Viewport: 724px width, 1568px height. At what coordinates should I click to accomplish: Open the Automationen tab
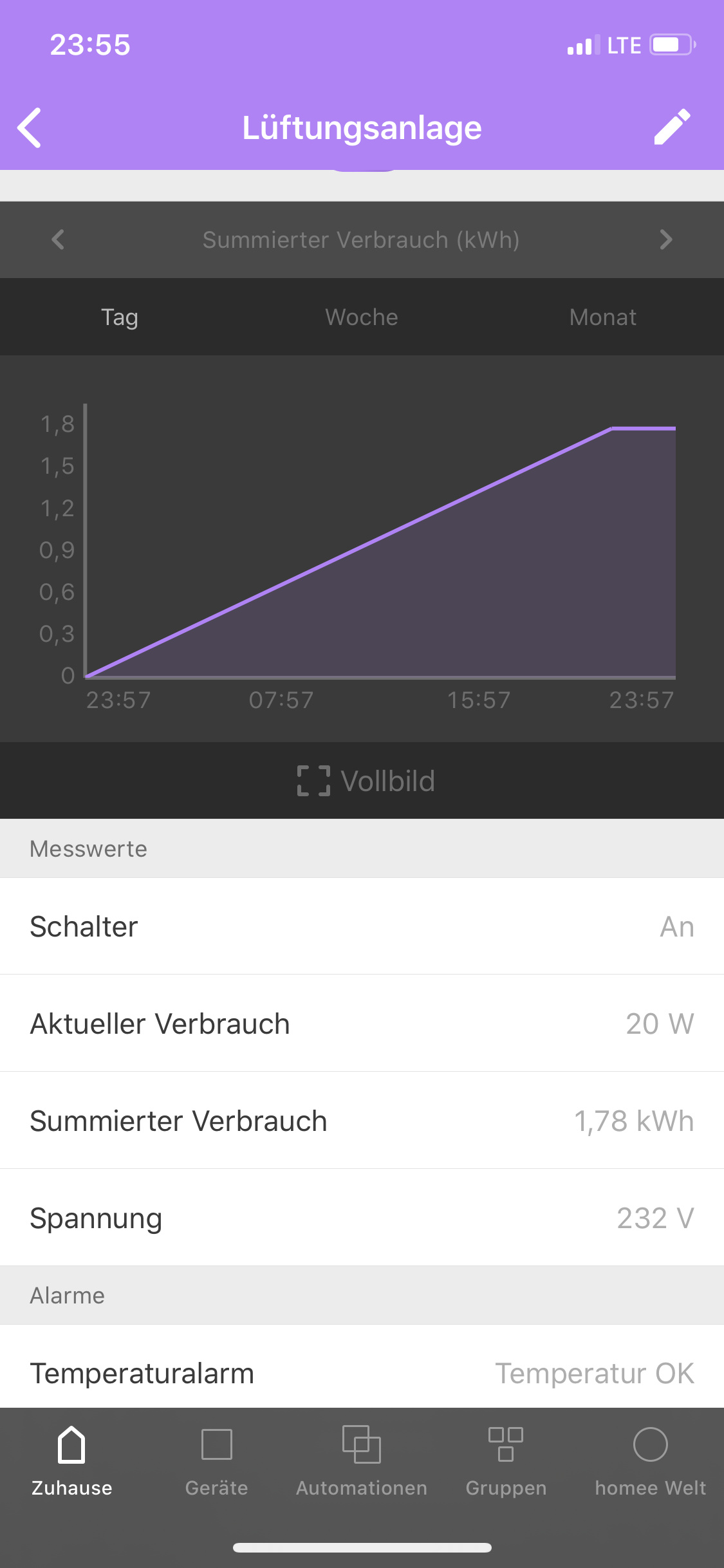[362, 1461]
